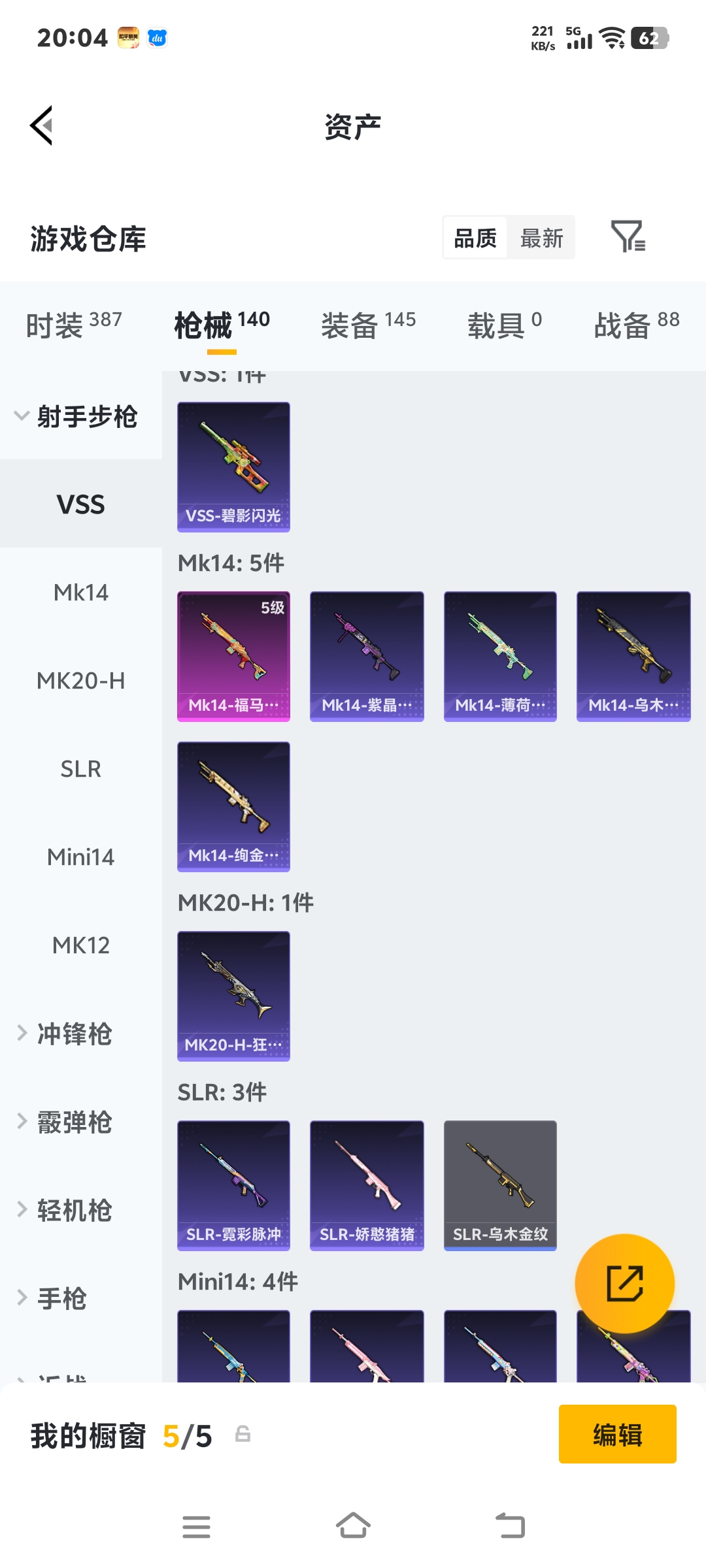Go to the system home screen
This screenshot has height=1568, width=706.
pyautogui.click(x=353, y=1527)
